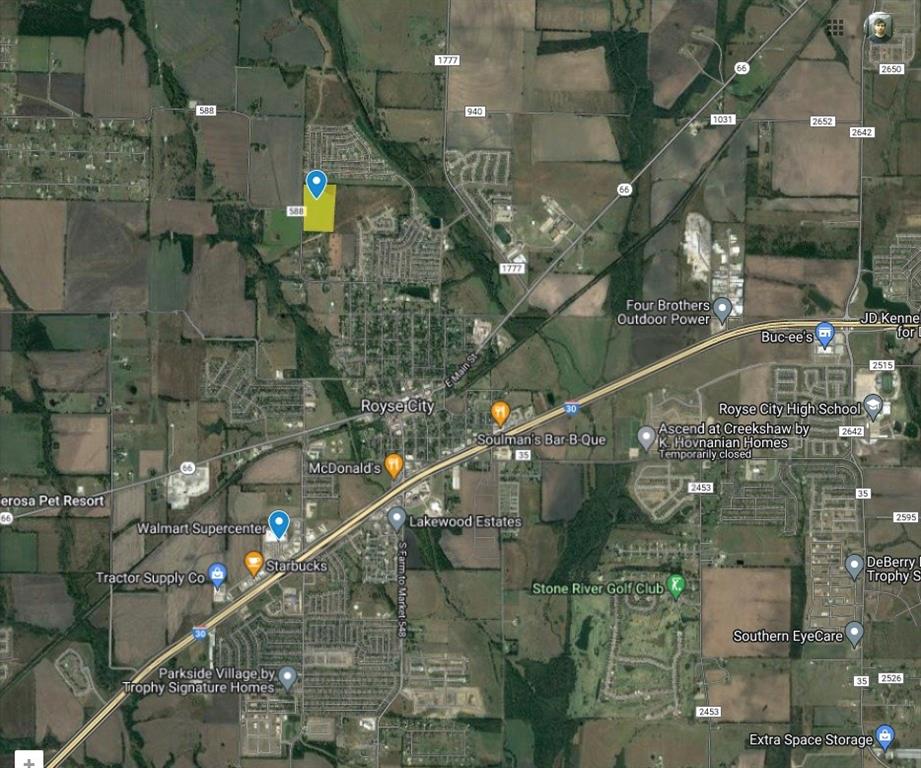This screenshot has width=921, height=768.
Task: Open the account profile avatar
Action: point(879,27)
